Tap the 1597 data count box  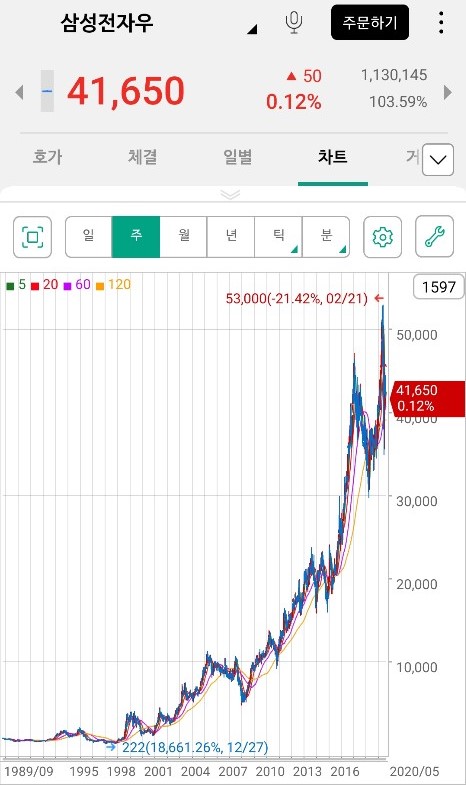tap(438, 287)
